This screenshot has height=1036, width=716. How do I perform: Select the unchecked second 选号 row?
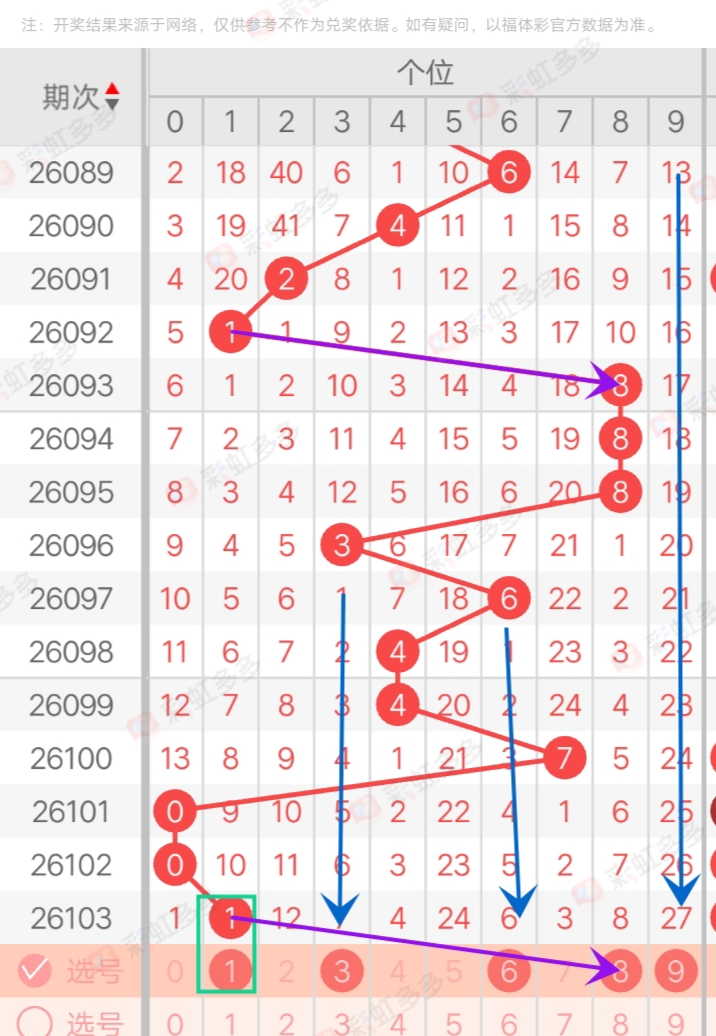click(35, 1021)
